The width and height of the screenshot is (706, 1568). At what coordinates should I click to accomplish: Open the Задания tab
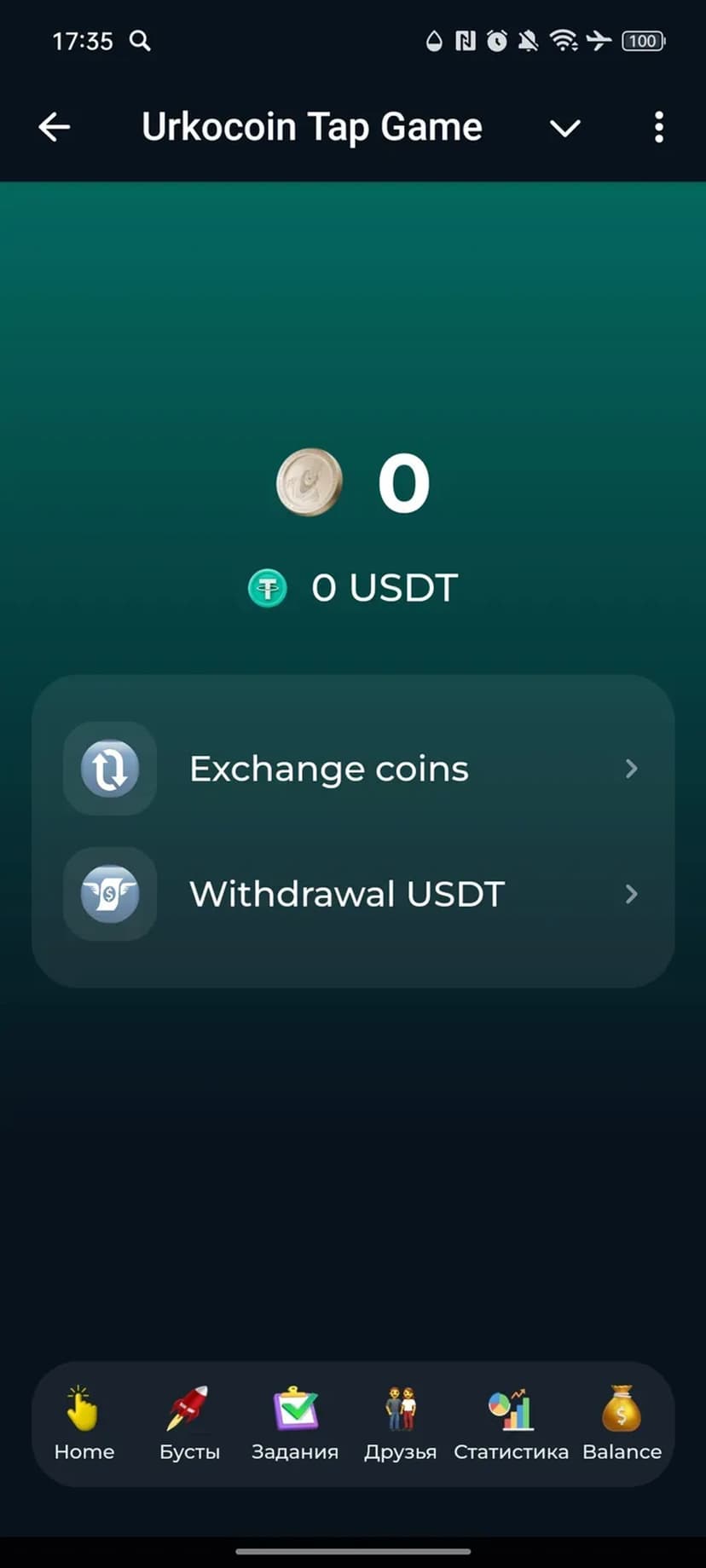point(295,1424)
